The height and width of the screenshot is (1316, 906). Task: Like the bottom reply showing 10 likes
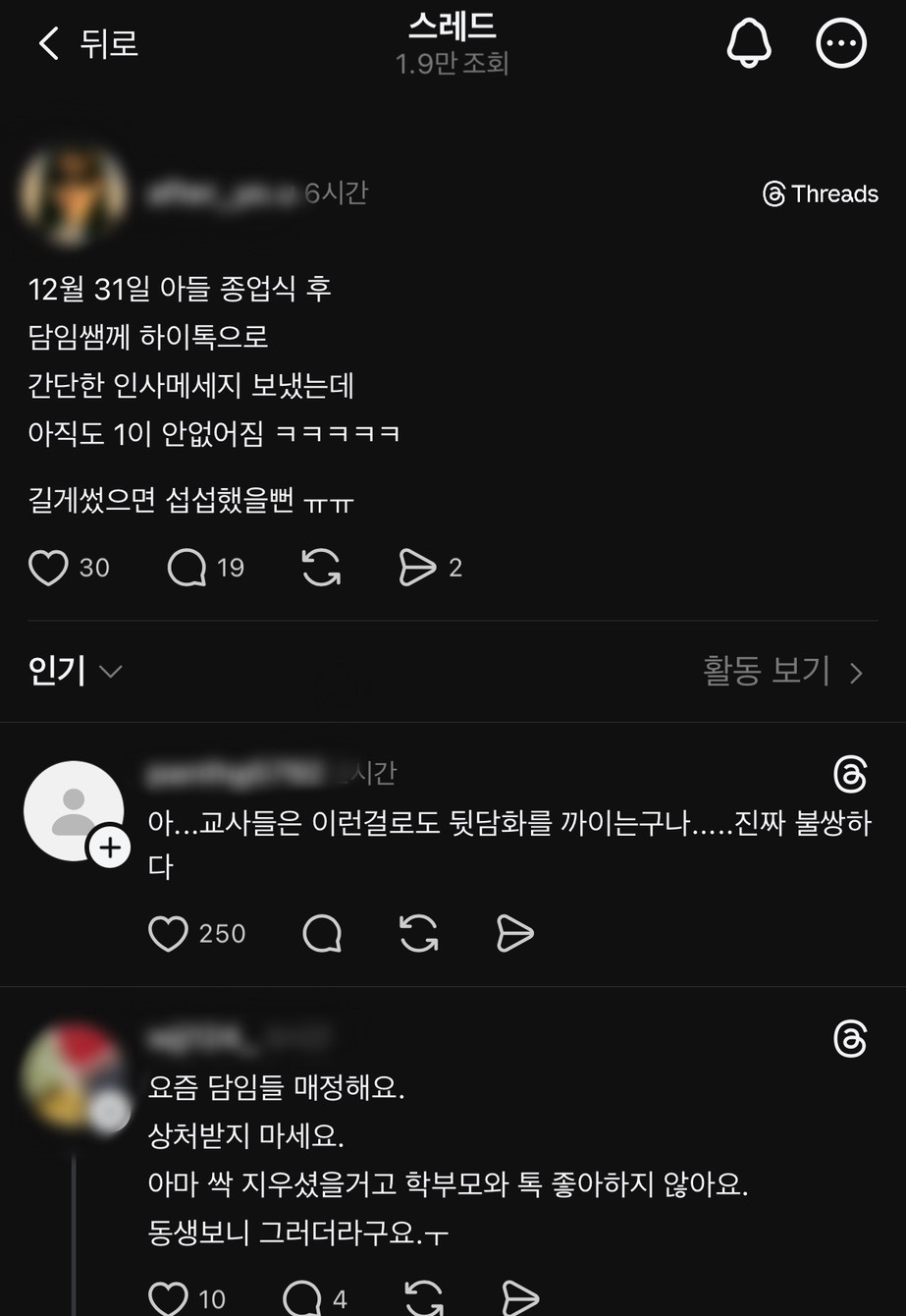169,1298
